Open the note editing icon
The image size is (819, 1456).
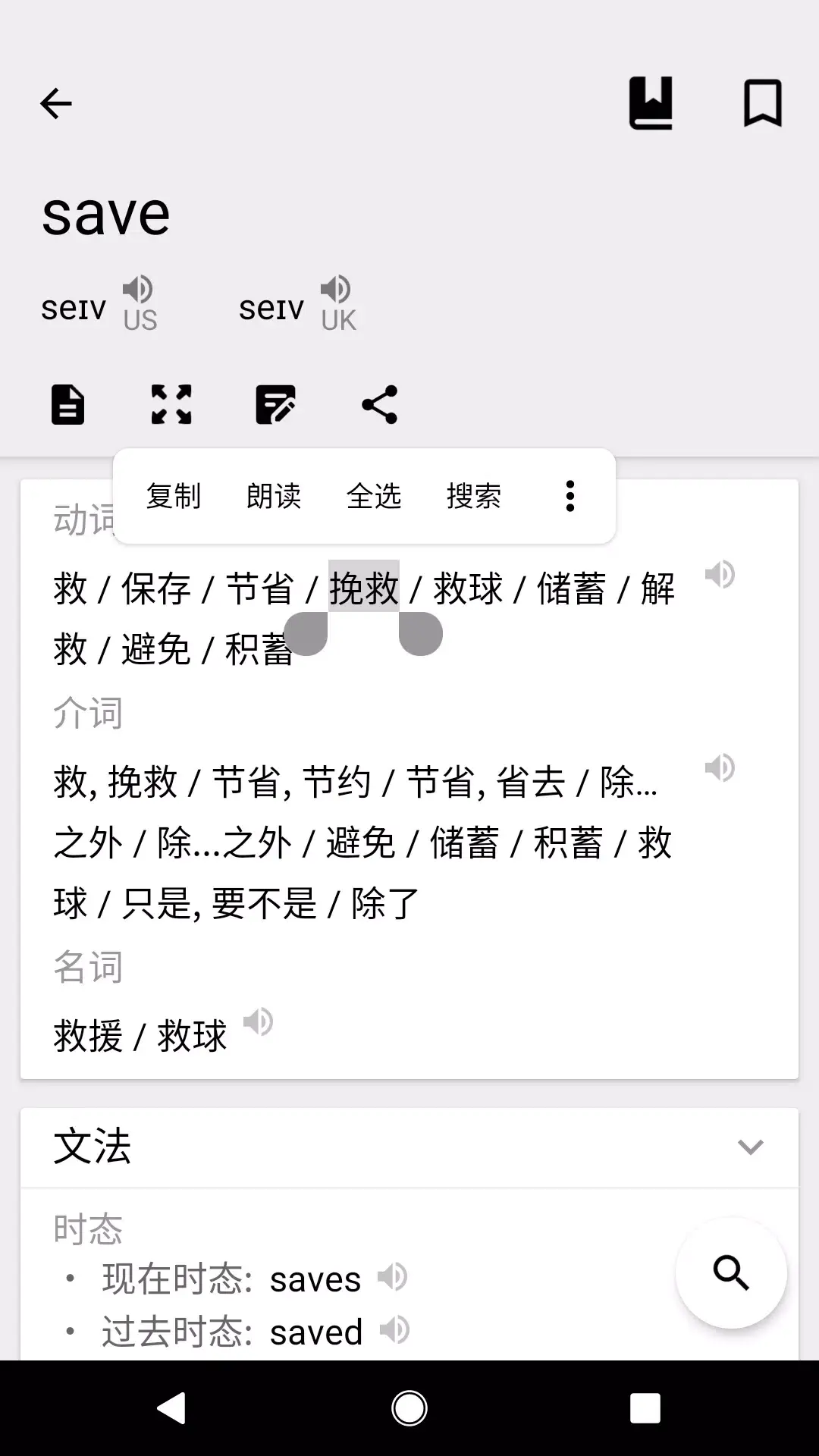coord(277,405)
